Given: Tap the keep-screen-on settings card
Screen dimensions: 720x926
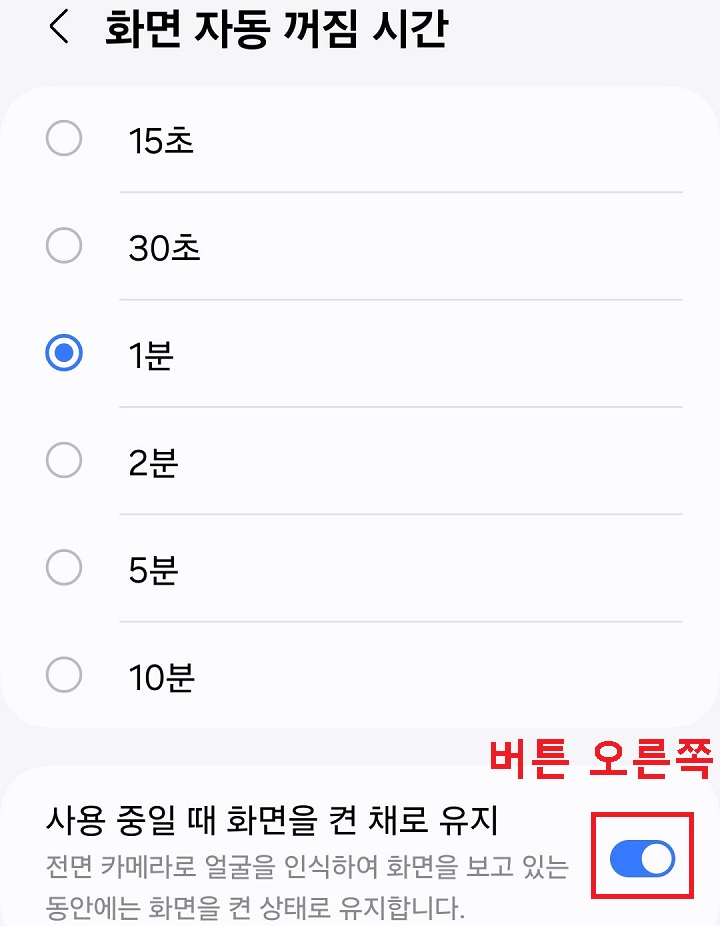Looking at the screenshot, I should pos(360,855).
